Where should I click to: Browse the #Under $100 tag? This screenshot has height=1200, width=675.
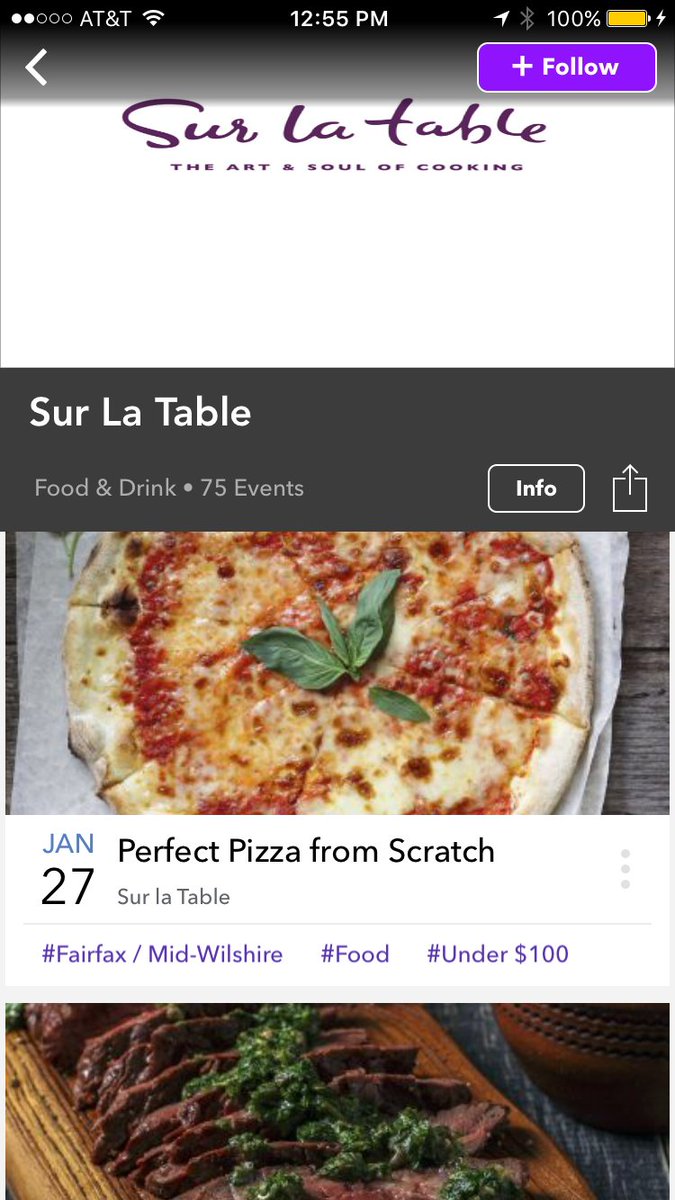[x=497, y=954]
